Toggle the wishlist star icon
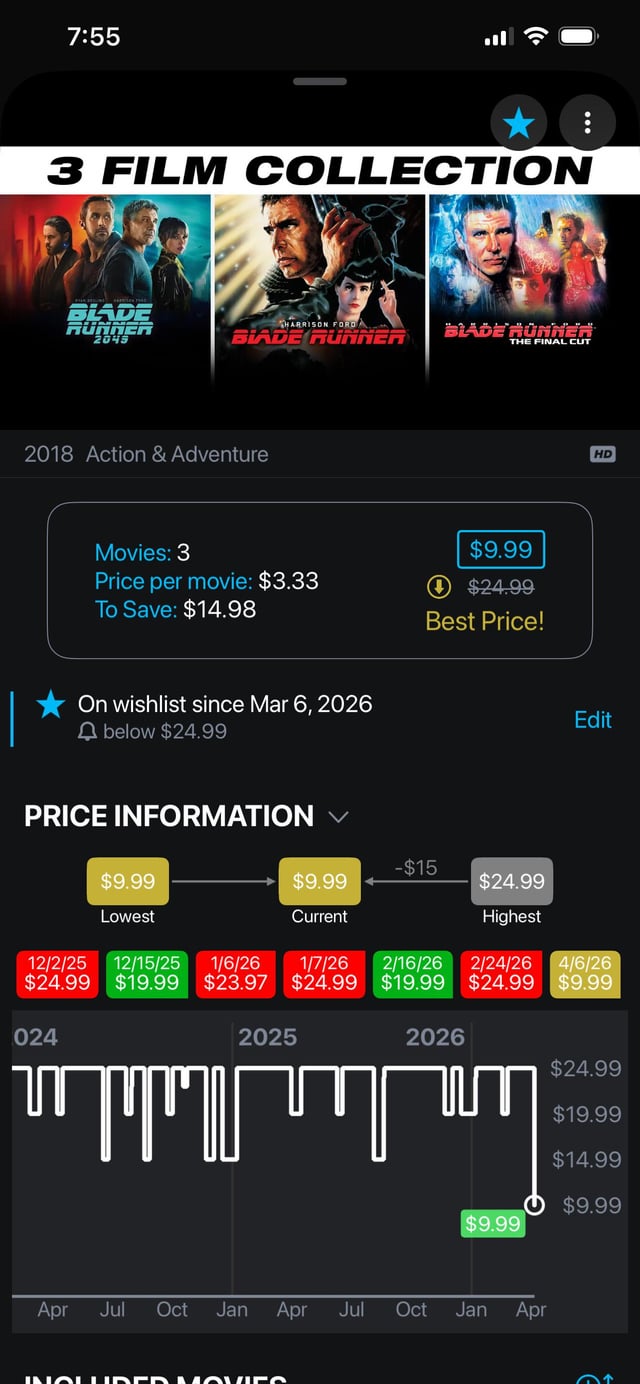 [x=518, y=123]
